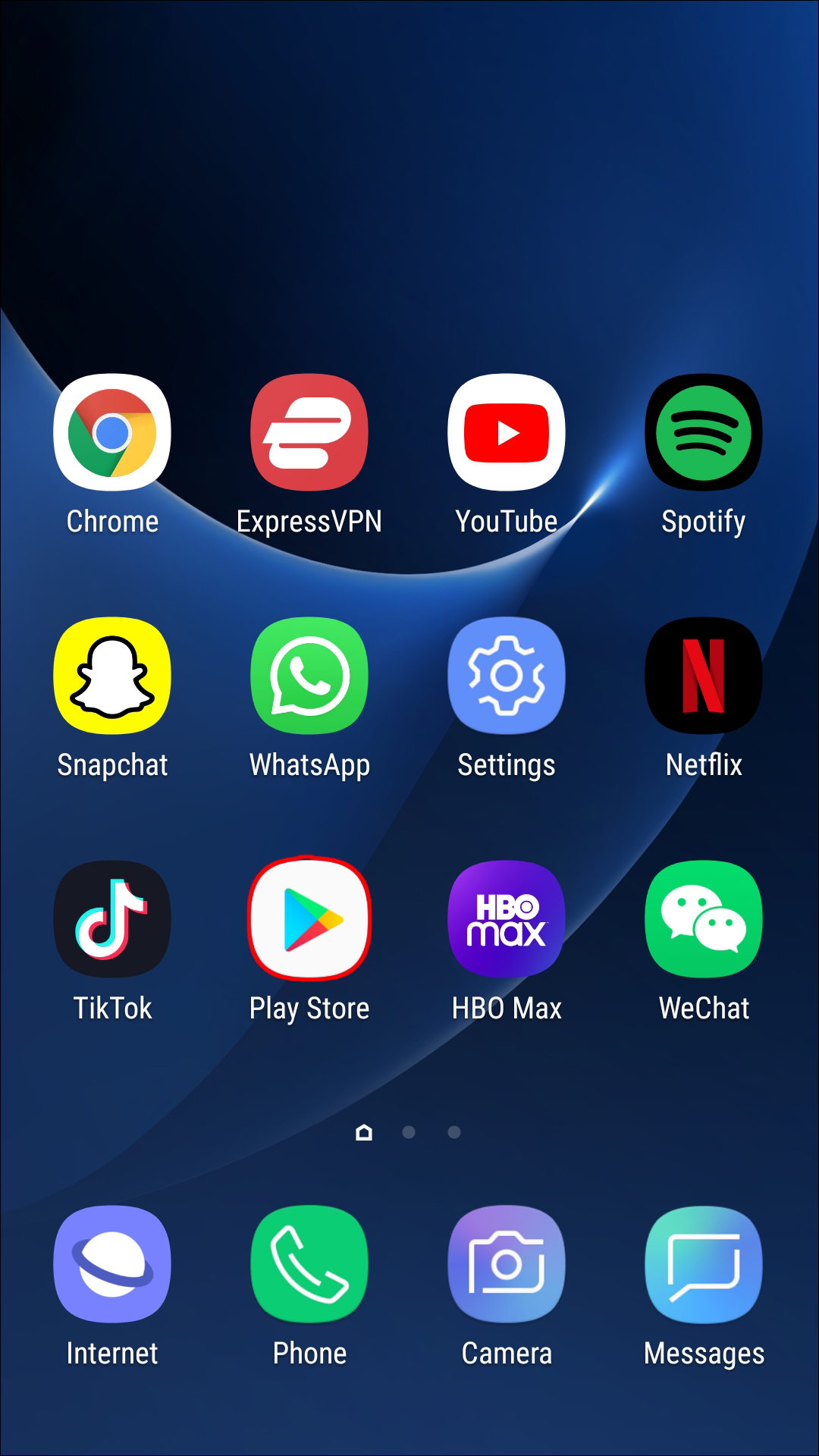
Task: Launch Netflix
Action: point(704,676)
